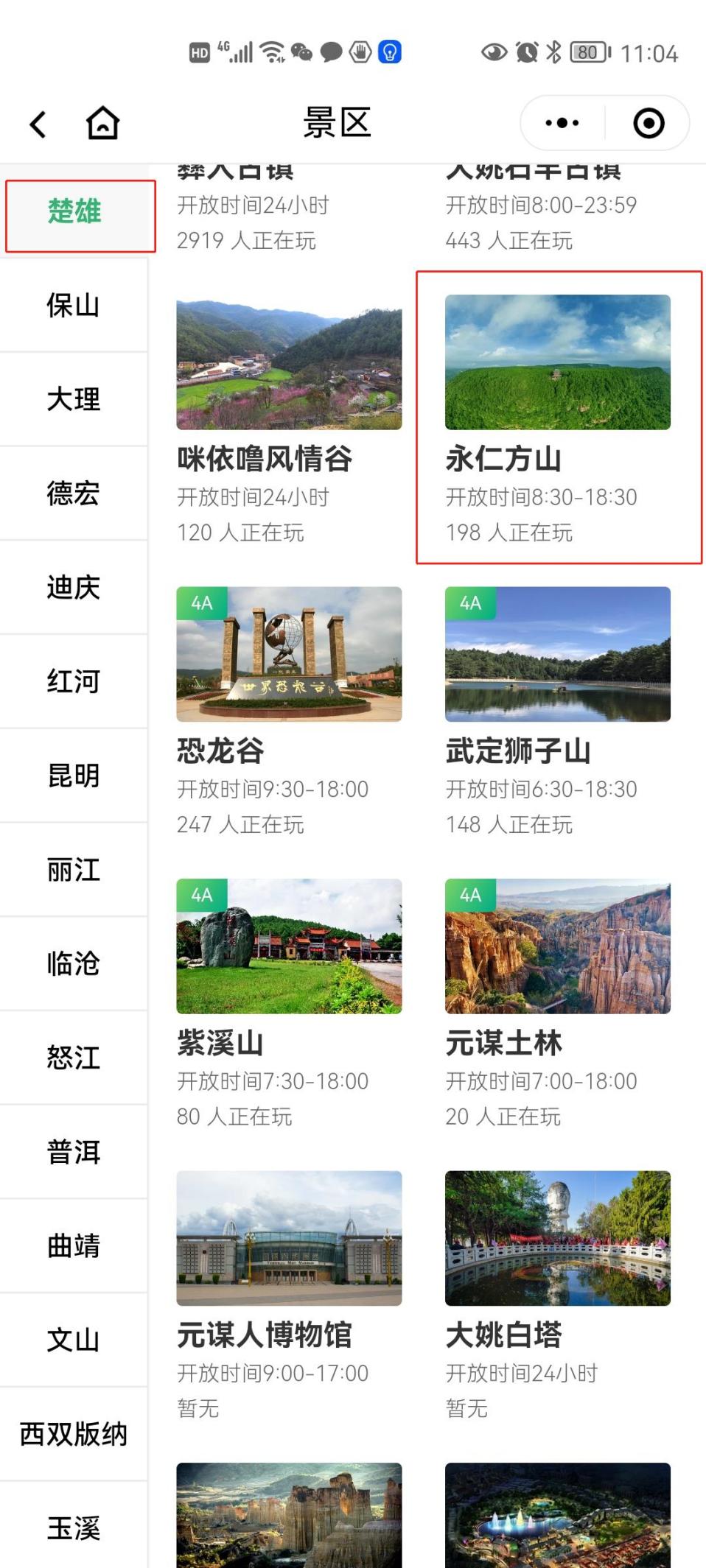Switch to the 昆明 region

[74, 776]
